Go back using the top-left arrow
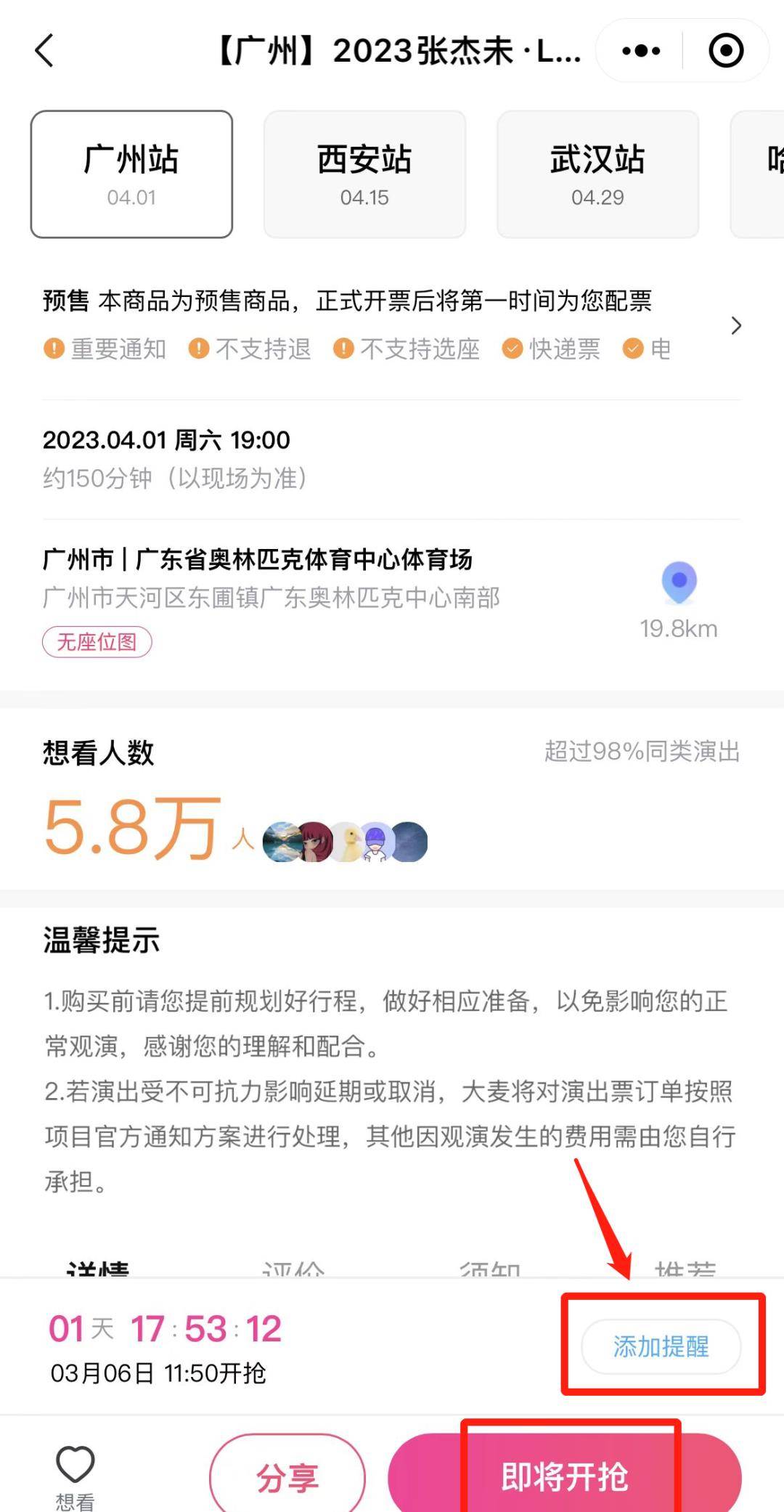The height and width of the screenshot is (1512, 784). pos(45,51)
